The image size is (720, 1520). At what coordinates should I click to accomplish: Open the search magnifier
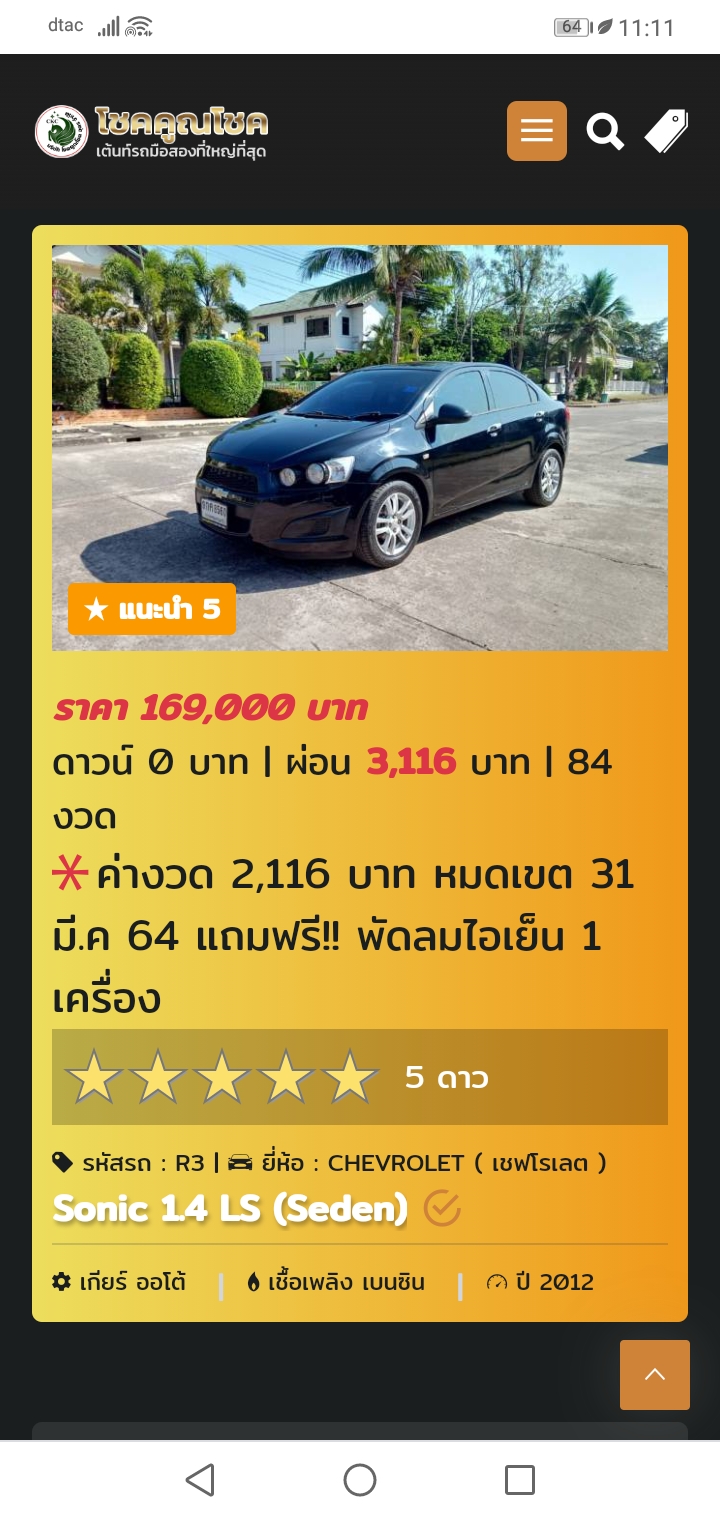point(604,131)
